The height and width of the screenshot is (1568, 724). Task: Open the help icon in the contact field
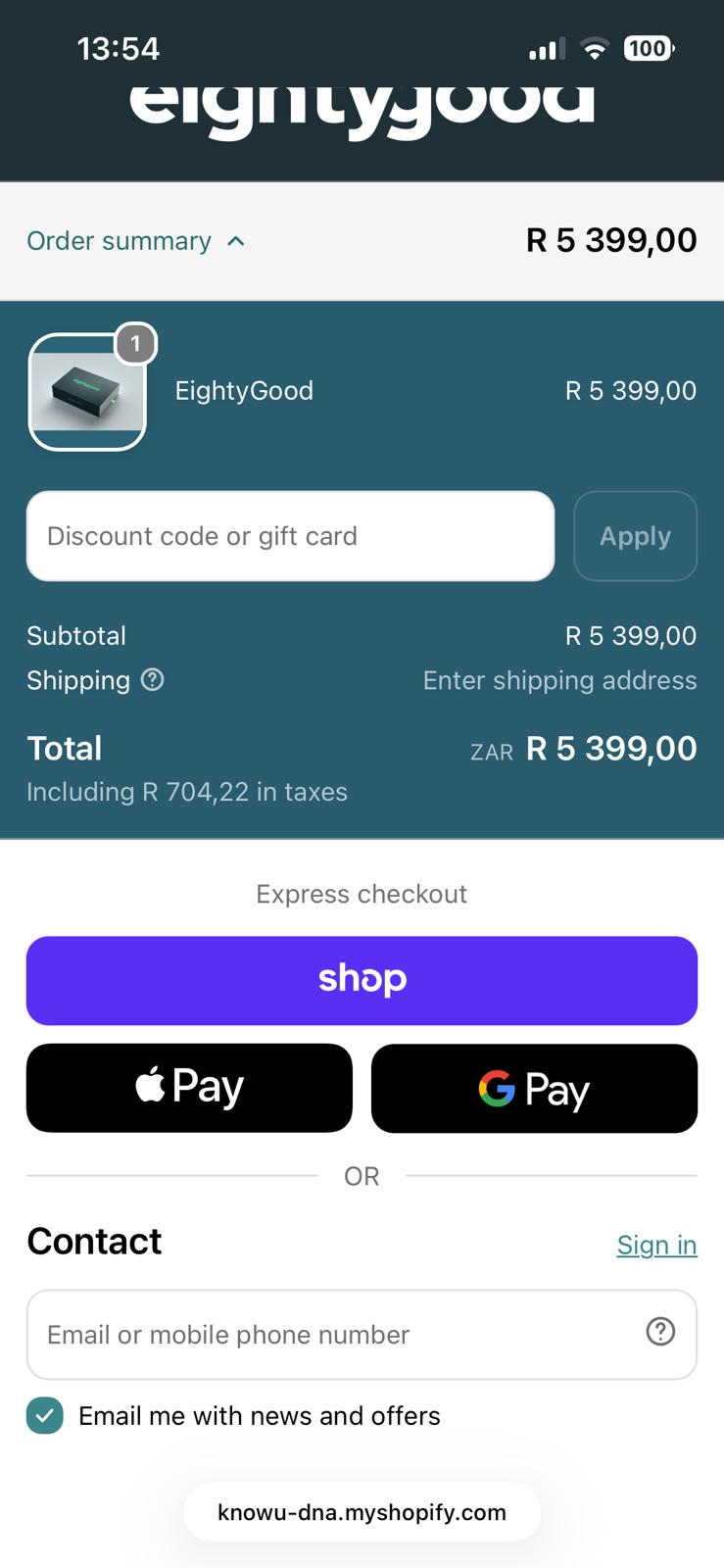point(660,1332)
